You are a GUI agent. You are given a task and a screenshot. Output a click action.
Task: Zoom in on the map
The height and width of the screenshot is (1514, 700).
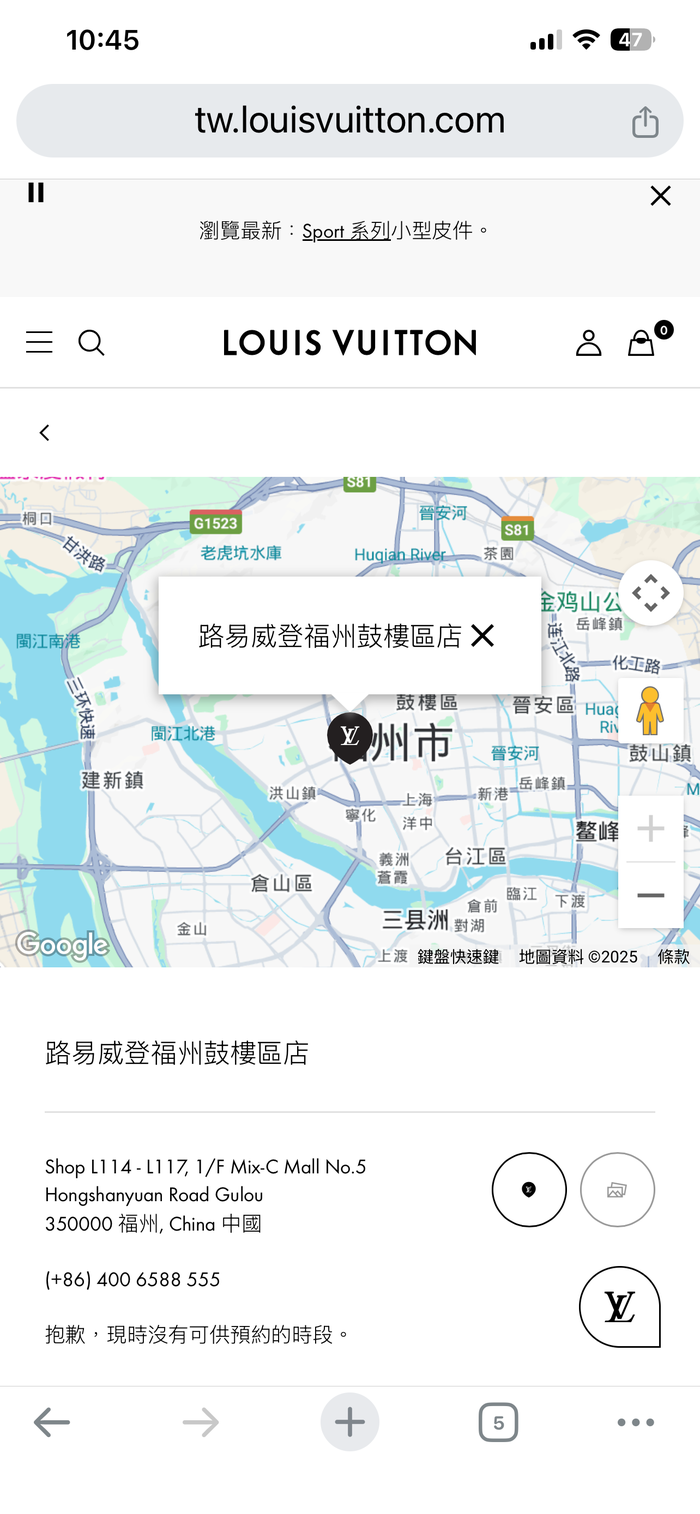pos(651,829)
